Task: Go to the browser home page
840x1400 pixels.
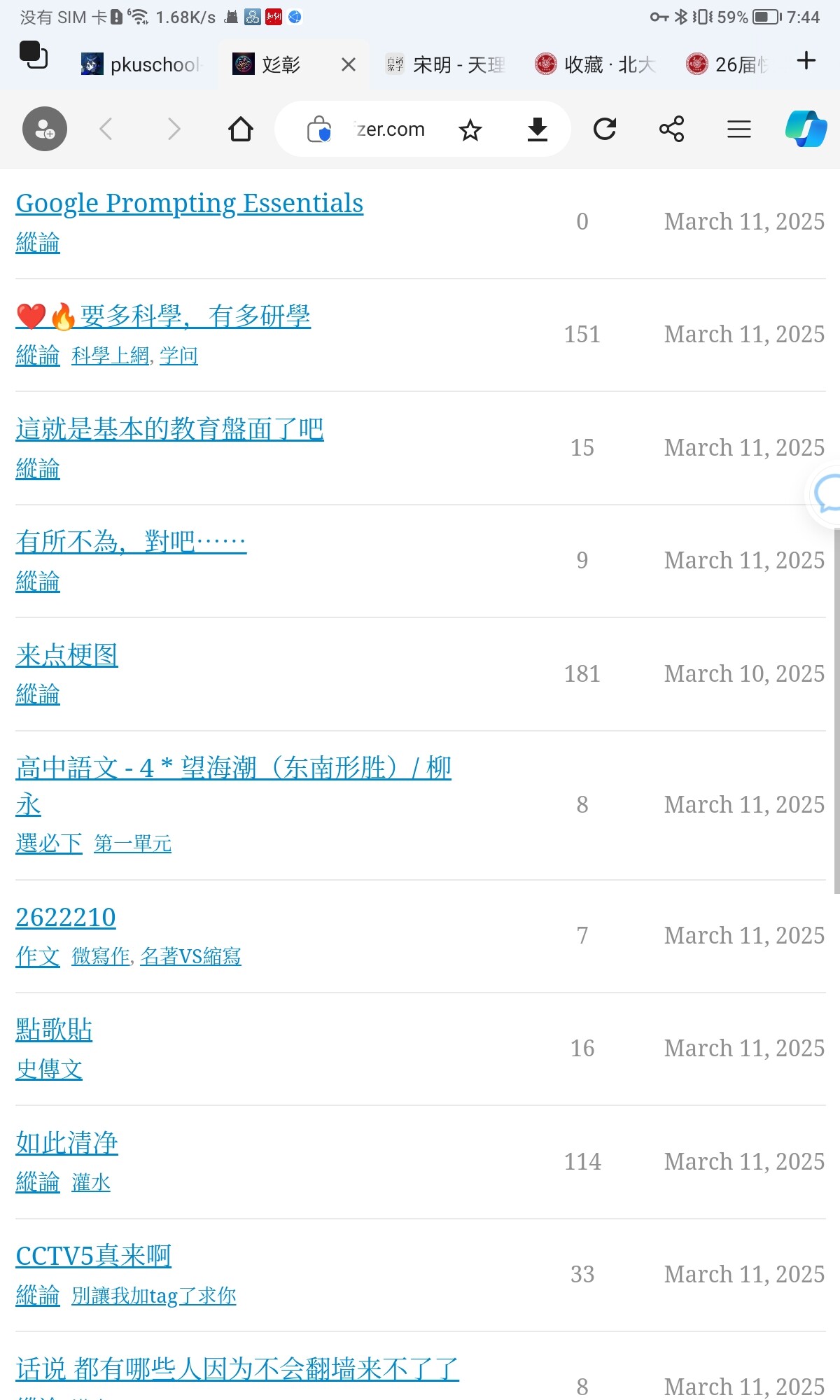Action: [x=241, y=129]
